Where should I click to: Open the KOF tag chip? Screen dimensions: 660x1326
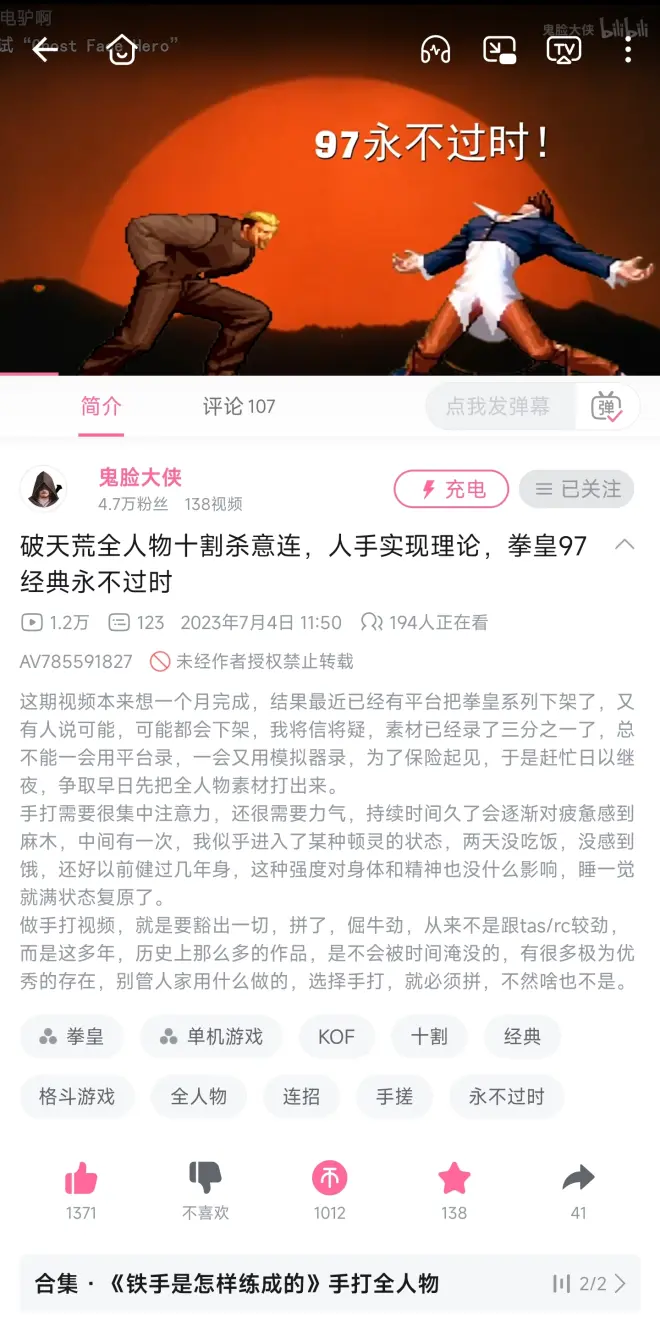[336, 1037]
